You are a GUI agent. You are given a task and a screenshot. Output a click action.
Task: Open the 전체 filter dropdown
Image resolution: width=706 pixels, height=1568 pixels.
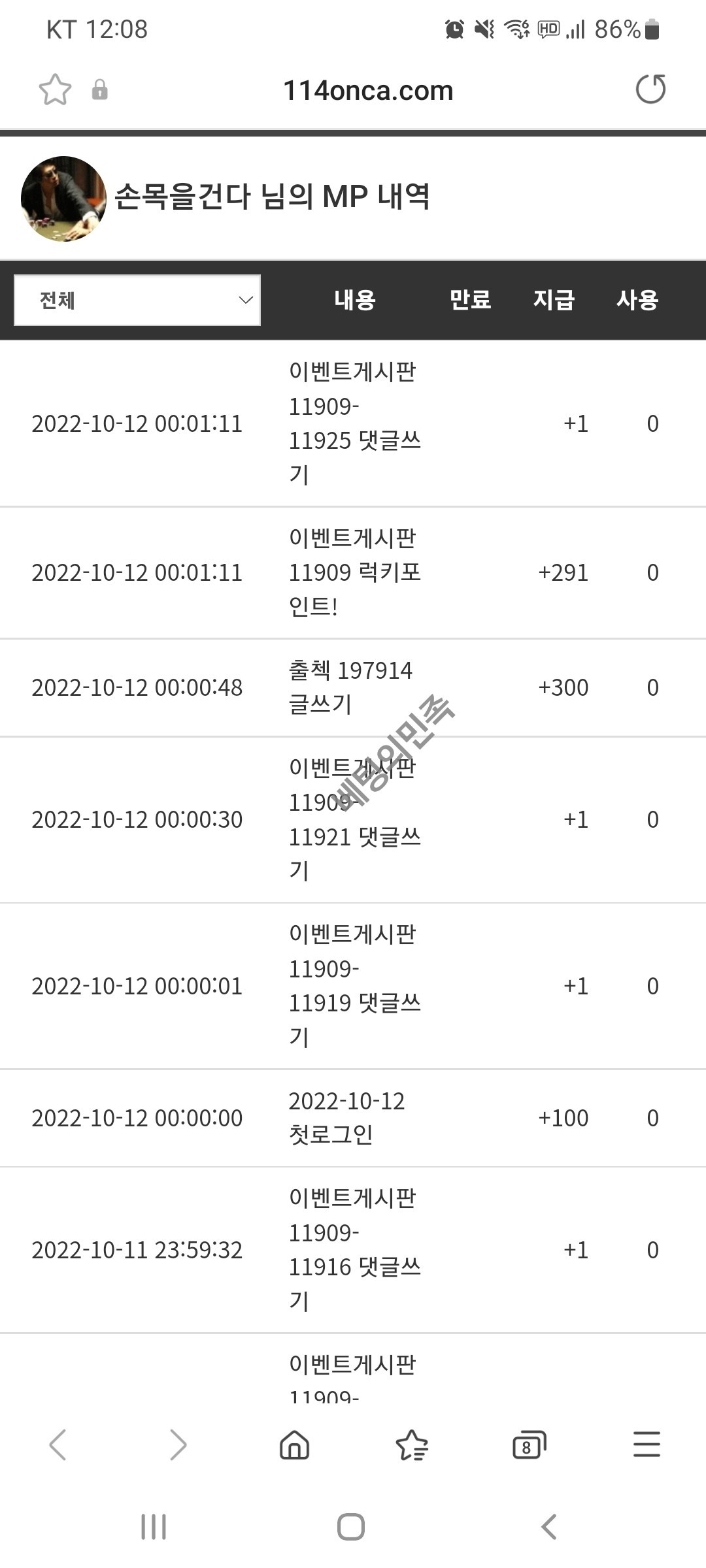tap(137, 300)
